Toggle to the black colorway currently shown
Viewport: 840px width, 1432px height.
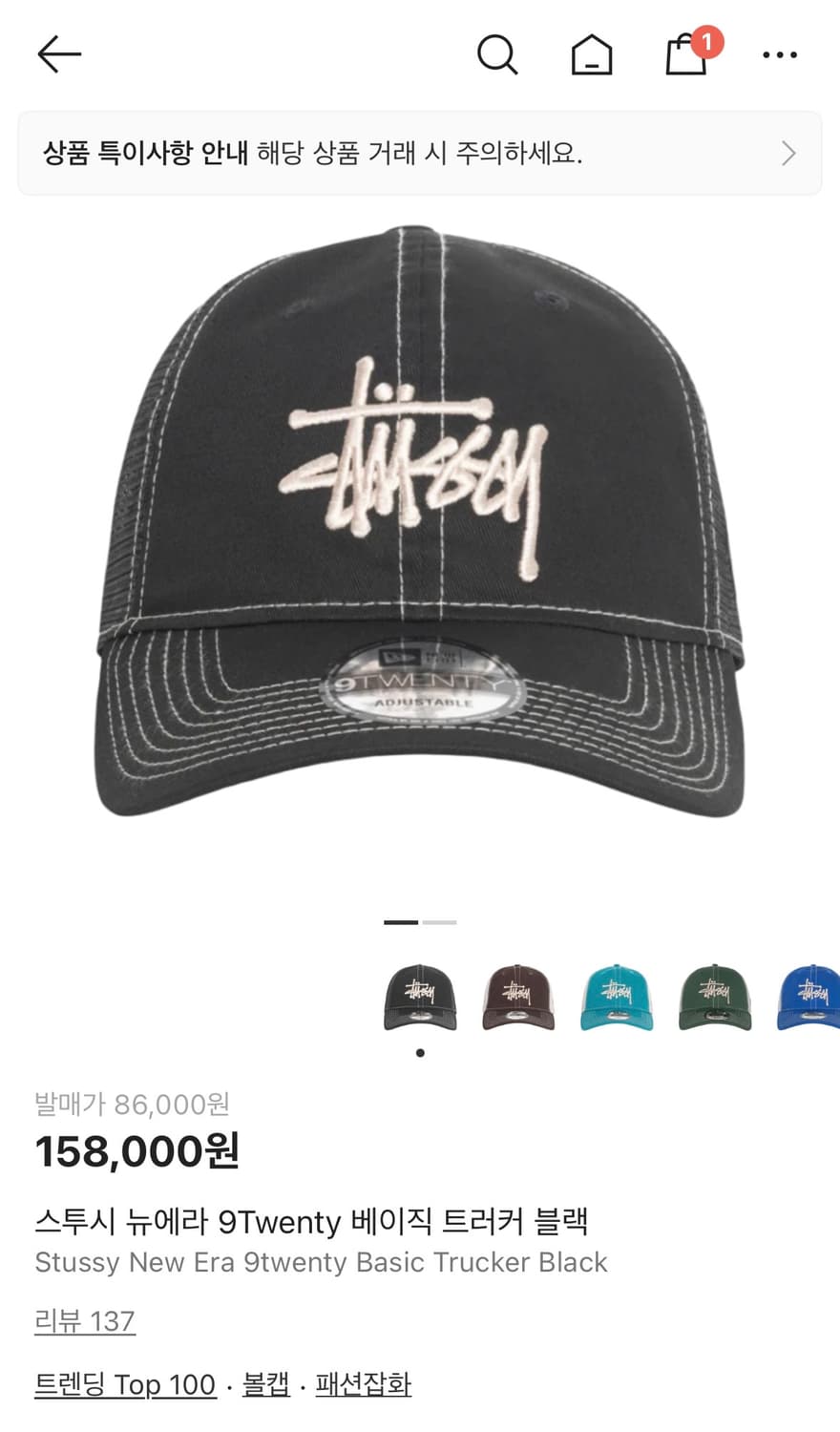tap(398, 922)
